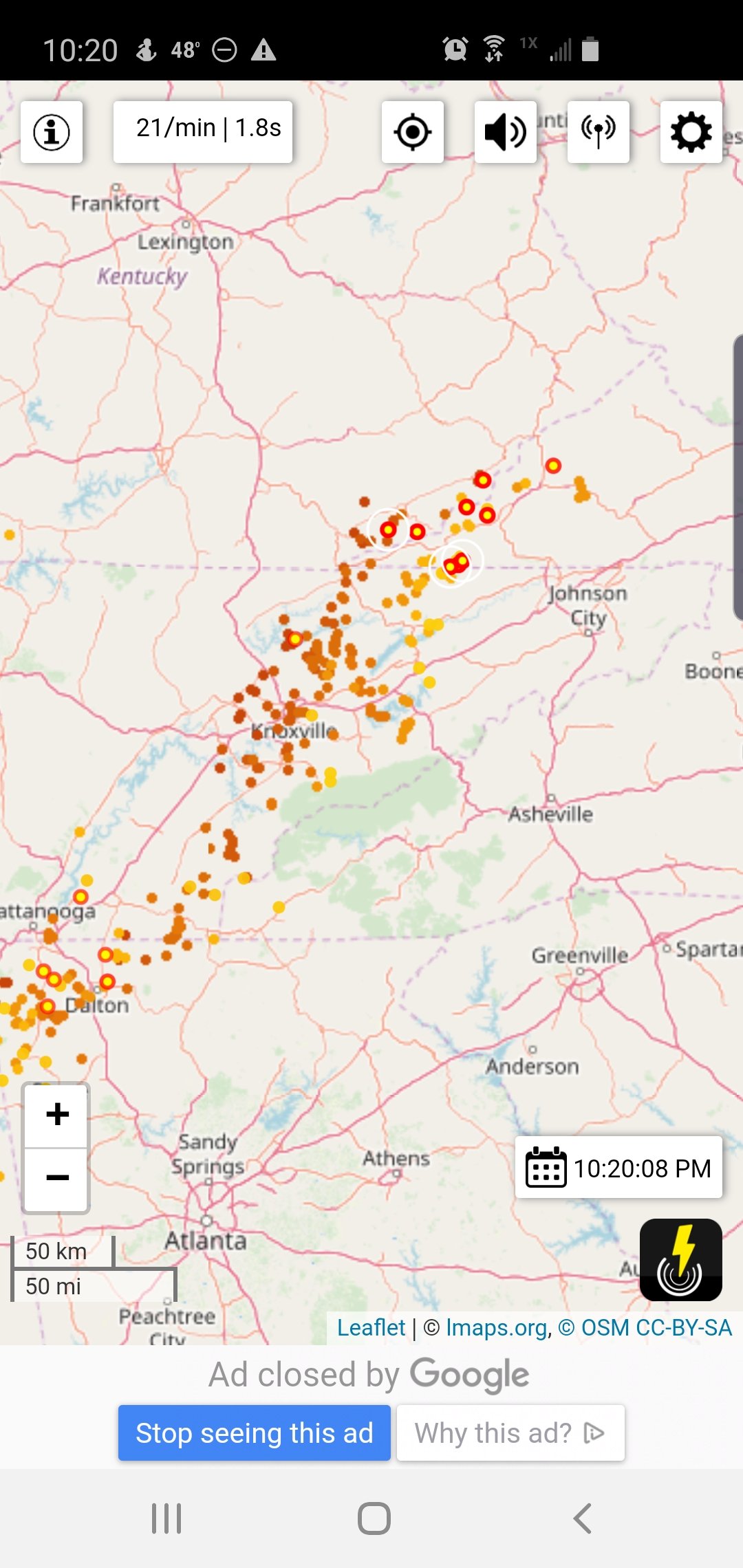Open the info button
The image size is (743, 1568).
pyautogui.click(x=52, y=132)
